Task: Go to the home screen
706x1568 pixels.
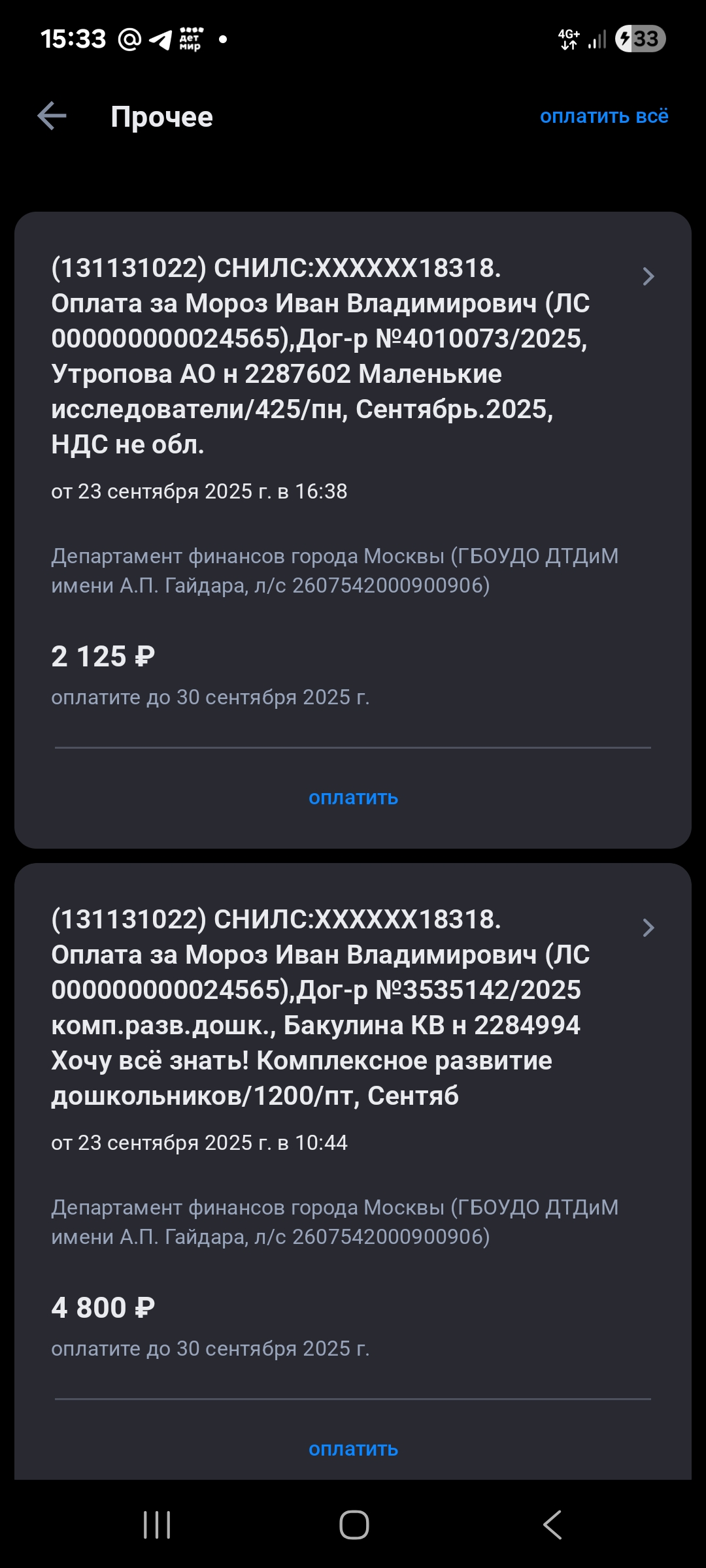Action: (354, 1525)
